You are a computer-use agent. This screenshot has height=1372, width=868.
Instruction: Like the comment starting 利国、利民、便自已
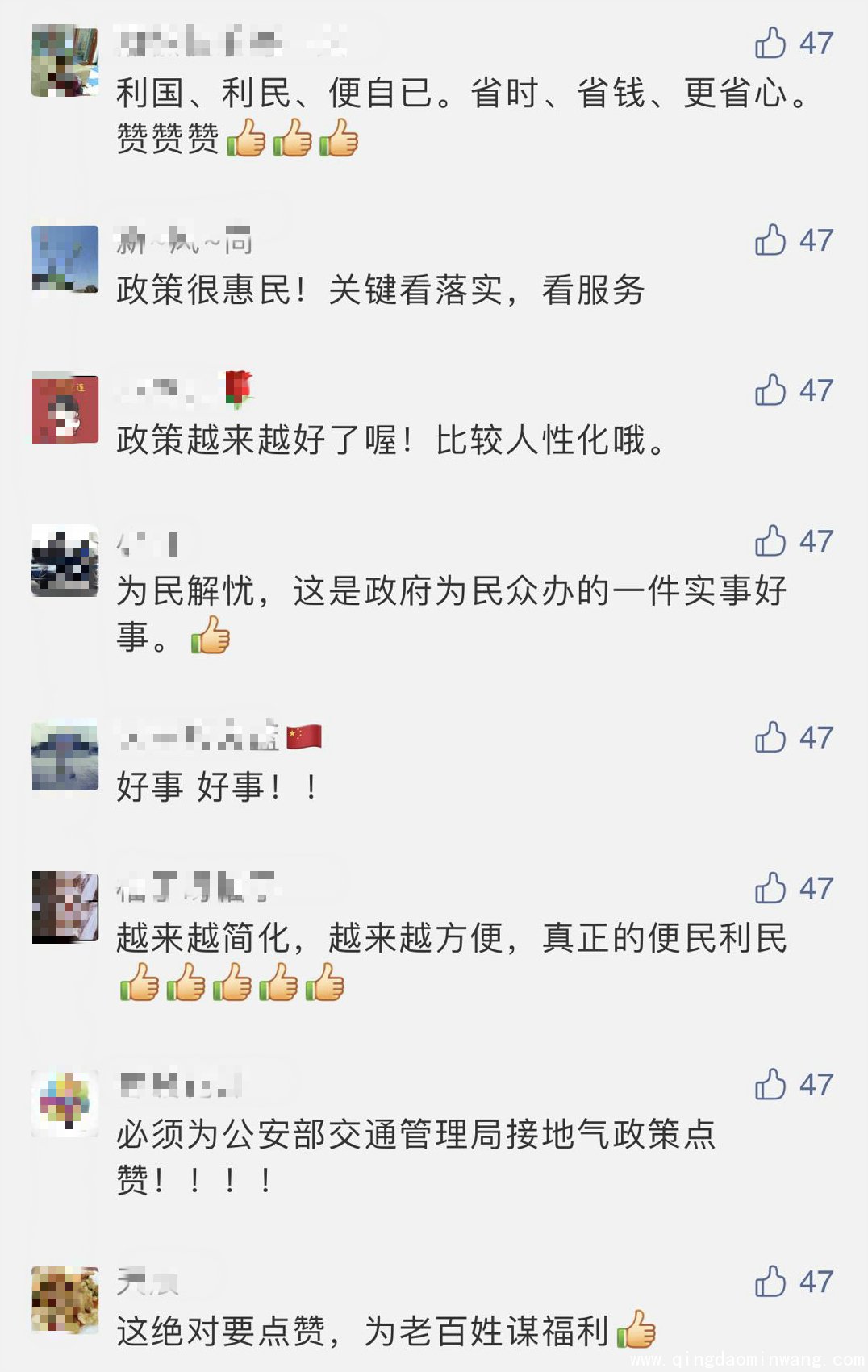pyautogui.click(x=770, y=43)
